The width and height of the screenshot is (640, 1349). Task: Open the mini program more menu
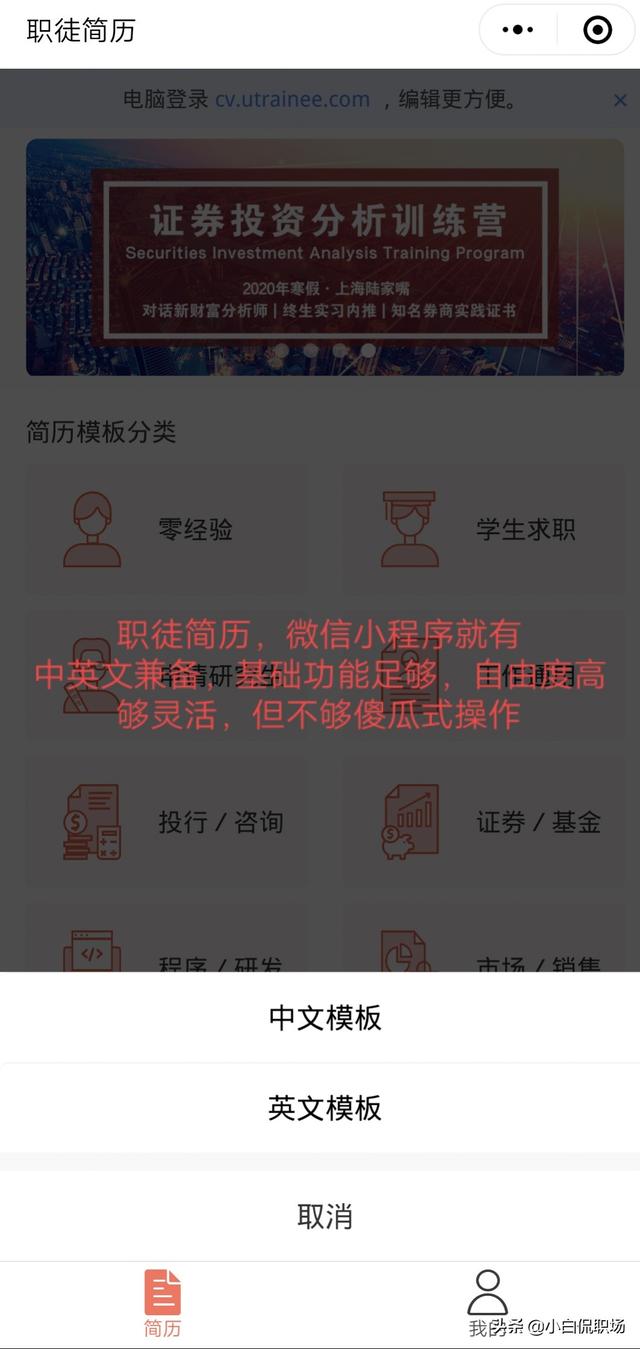(517, 30)
